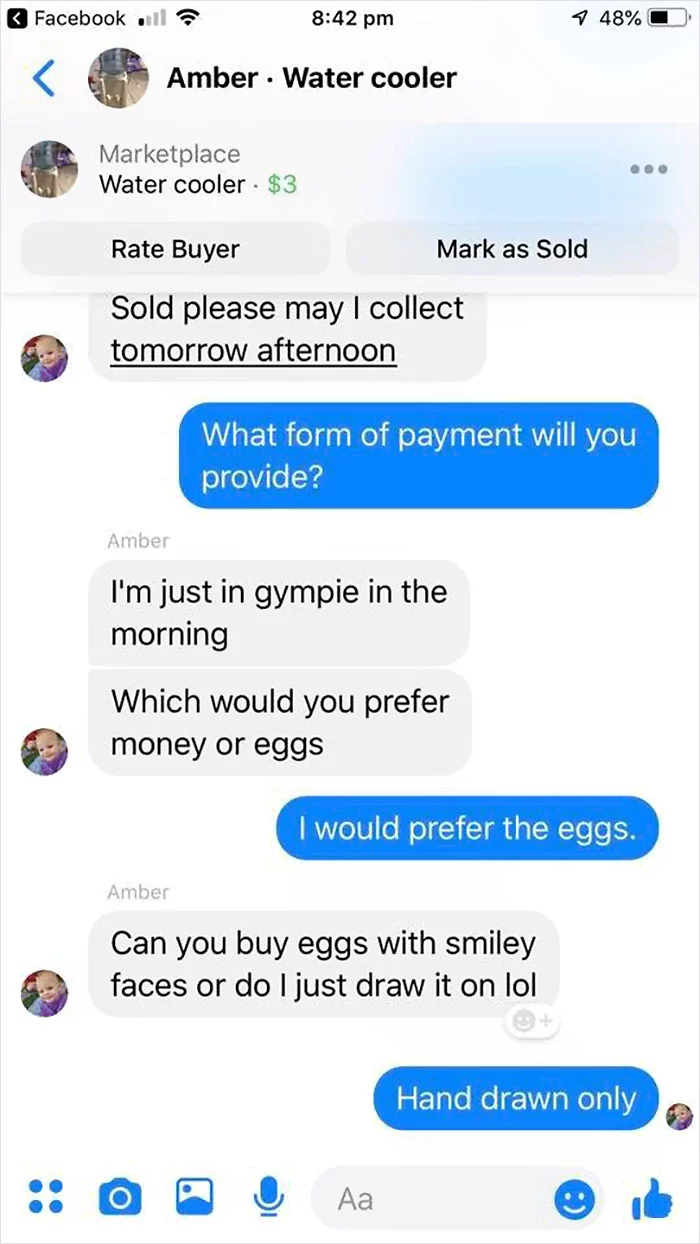Image resolution: width=700 pixels, height=1244 pixels.
Task: Open the camera to take a photo
Action: tap(120, 1197)
